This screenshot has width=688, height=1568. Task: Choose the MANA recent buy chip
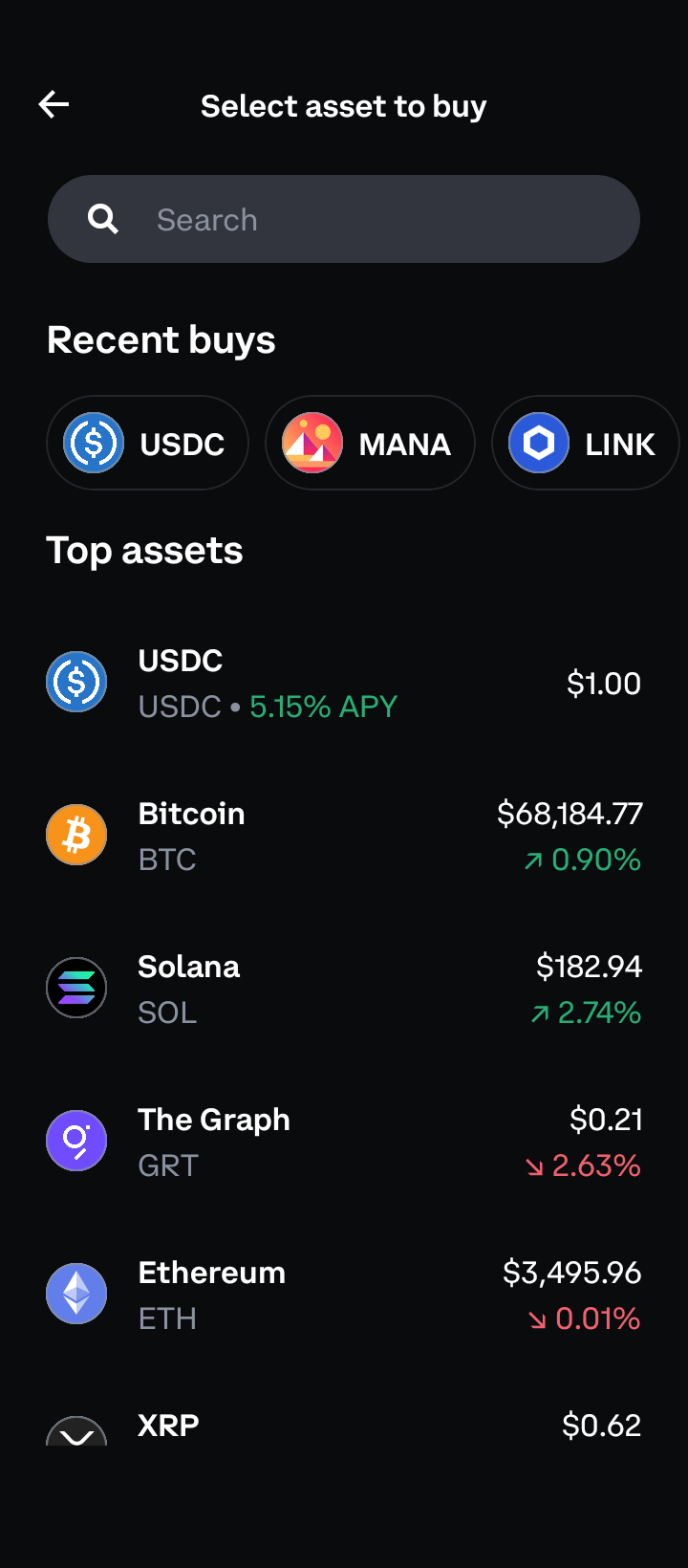(370, 444)
